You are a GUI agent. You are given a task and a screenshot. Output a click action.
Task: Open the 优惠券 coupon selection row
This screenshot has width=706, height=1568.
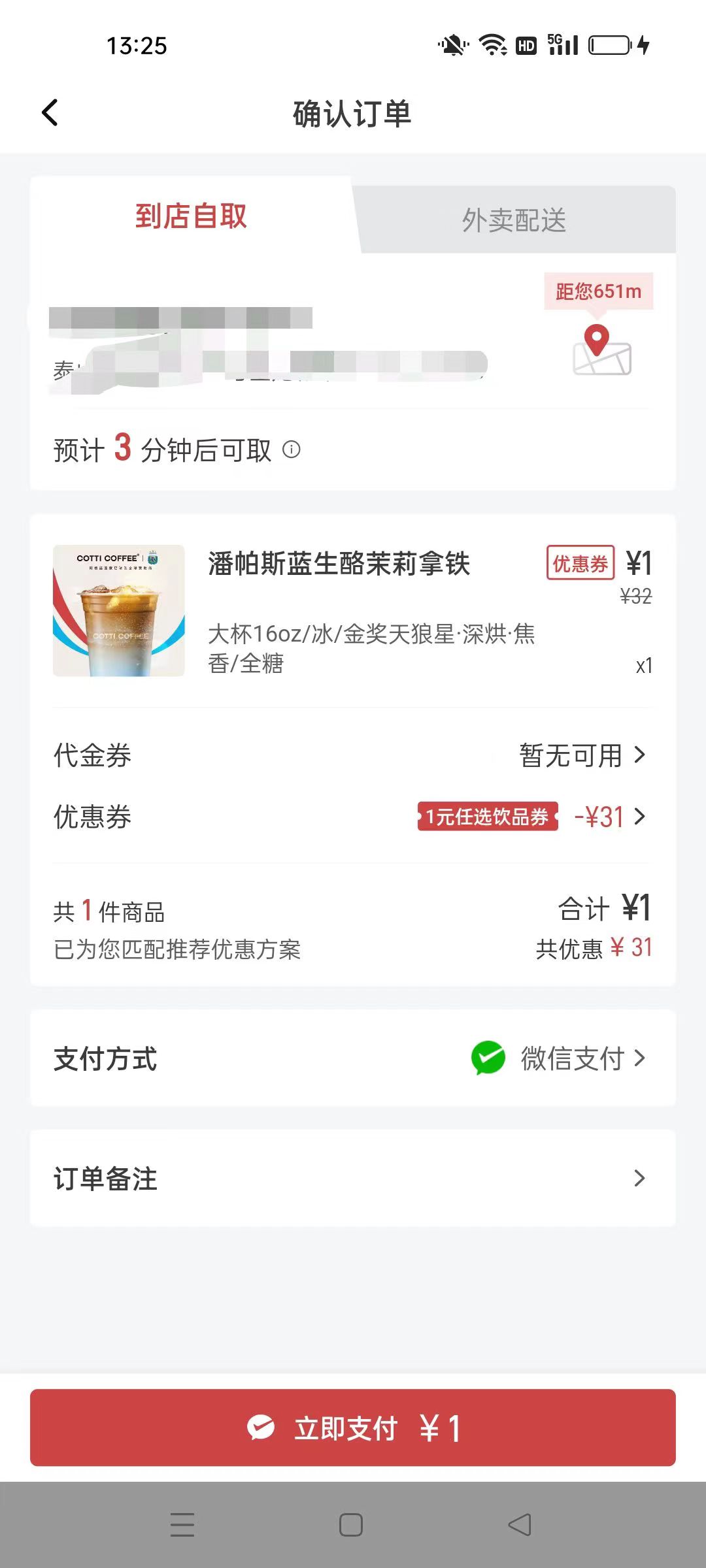click(x=353, y=817)
